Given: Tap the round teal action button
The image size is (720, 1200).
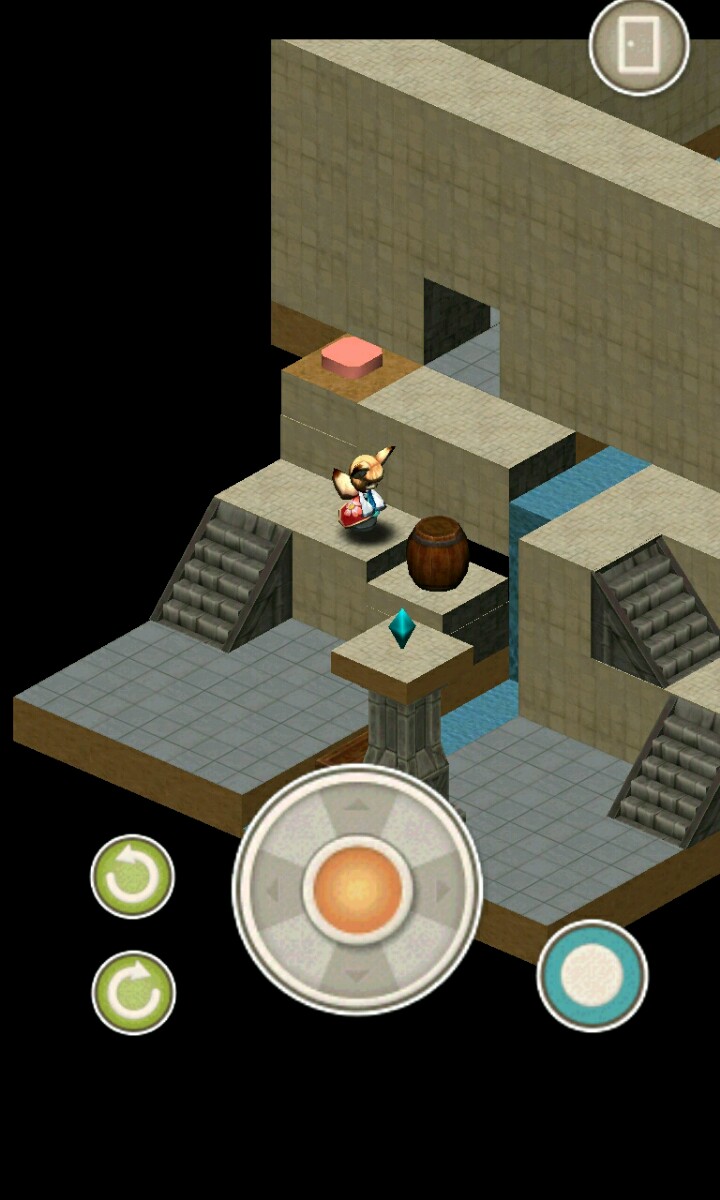Looking at the screenshot, I should point(592,975).
